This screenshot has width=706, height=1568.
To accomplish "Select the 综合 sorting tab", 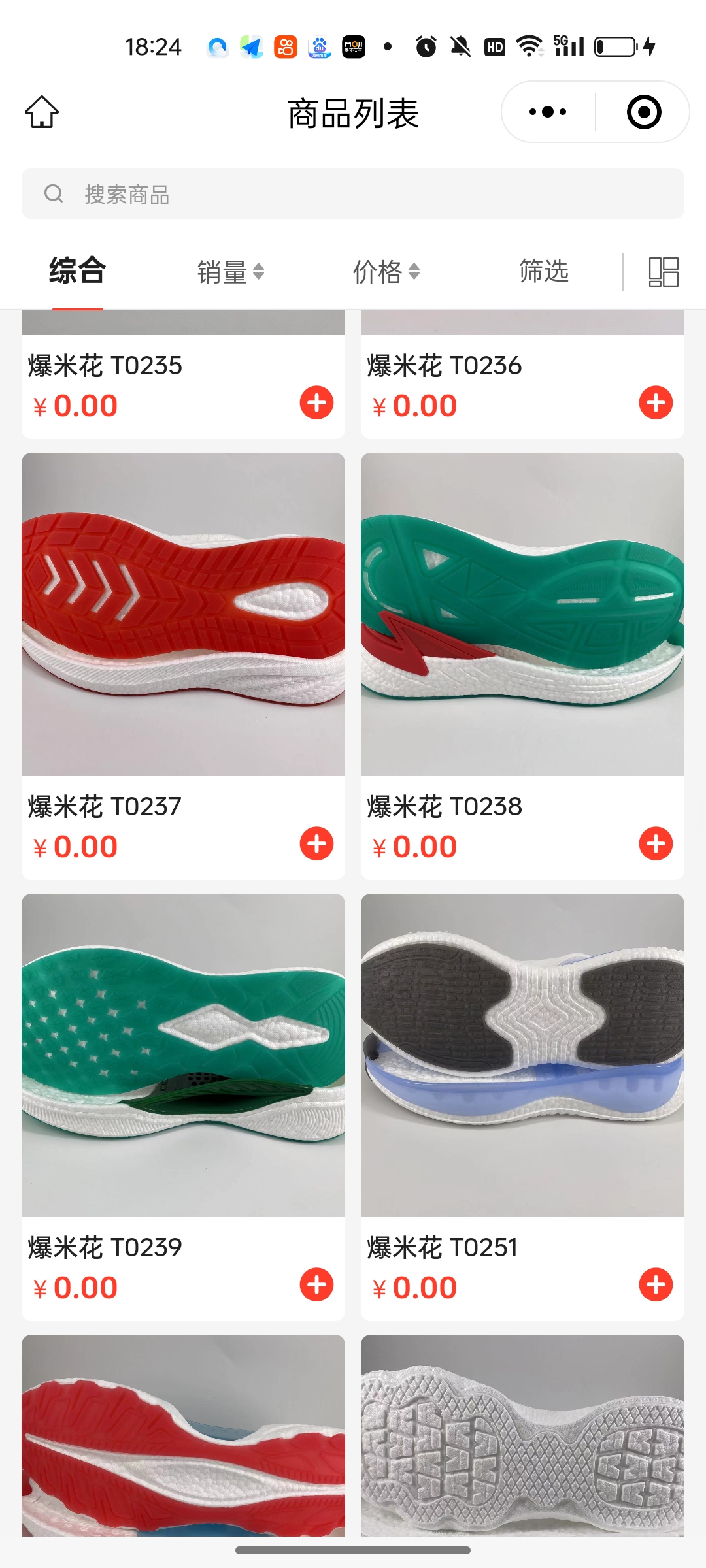I will coord(77,270).
